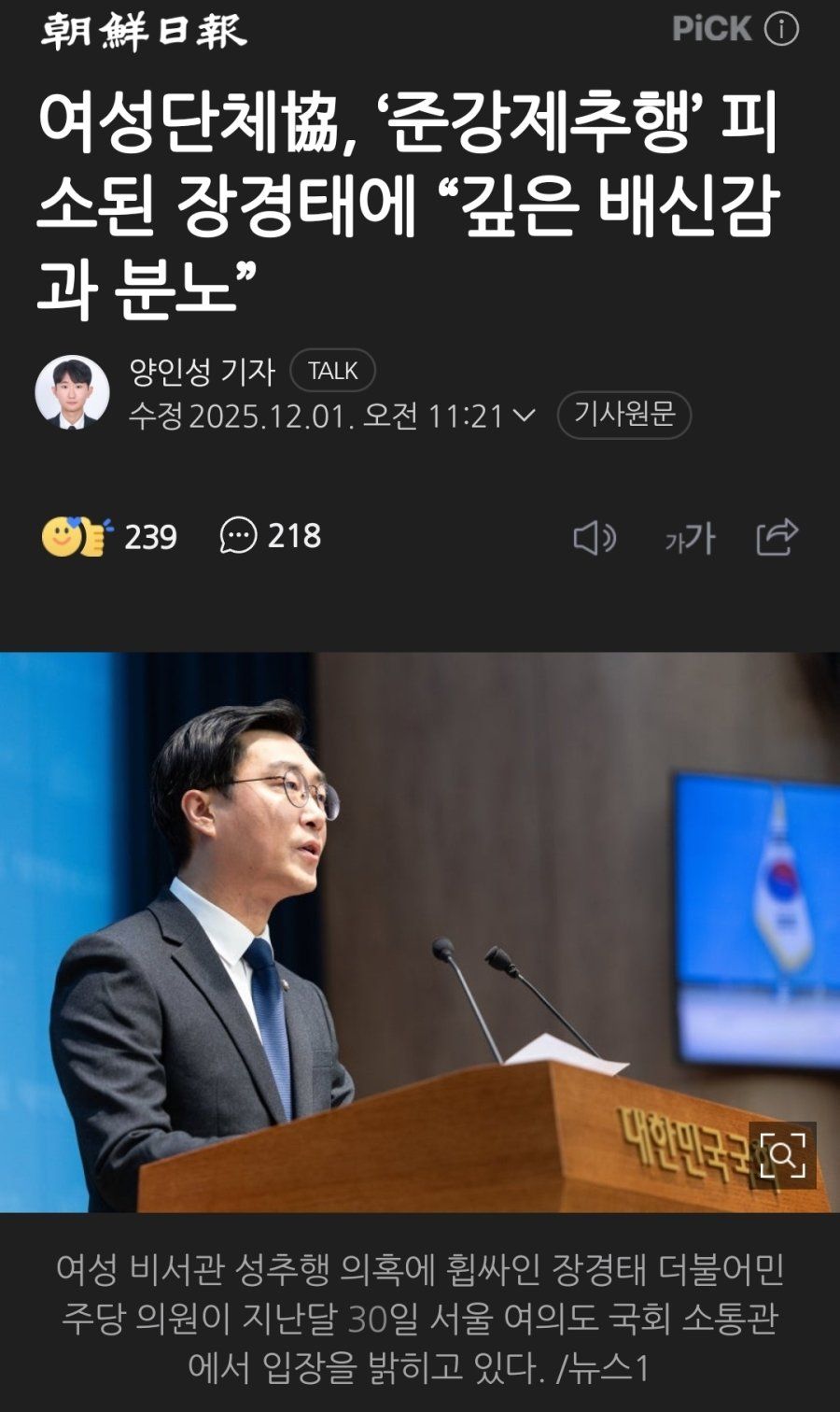The height and width of the screenshot is (1412, 840).
Task: Open the 218 comments
Action: point(271,536)
